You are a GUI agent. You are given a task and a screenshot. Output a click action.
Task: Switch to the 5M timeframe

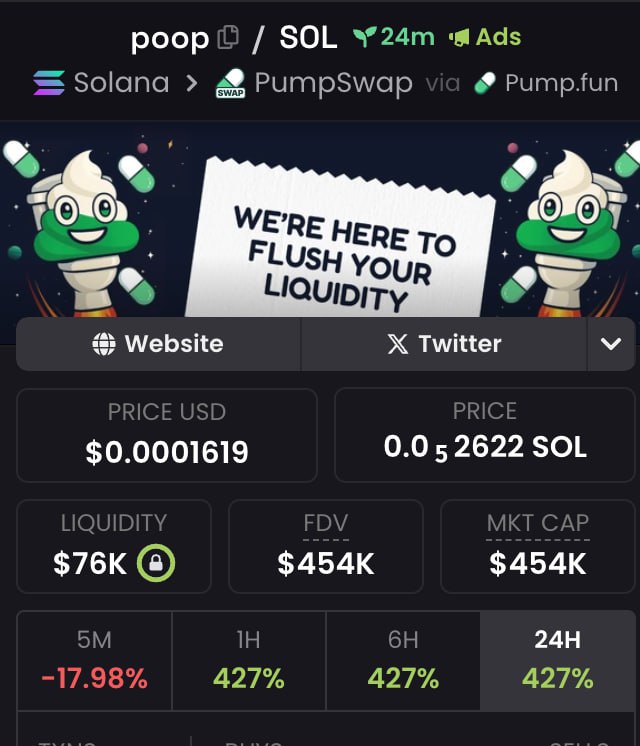coord(94,660)
